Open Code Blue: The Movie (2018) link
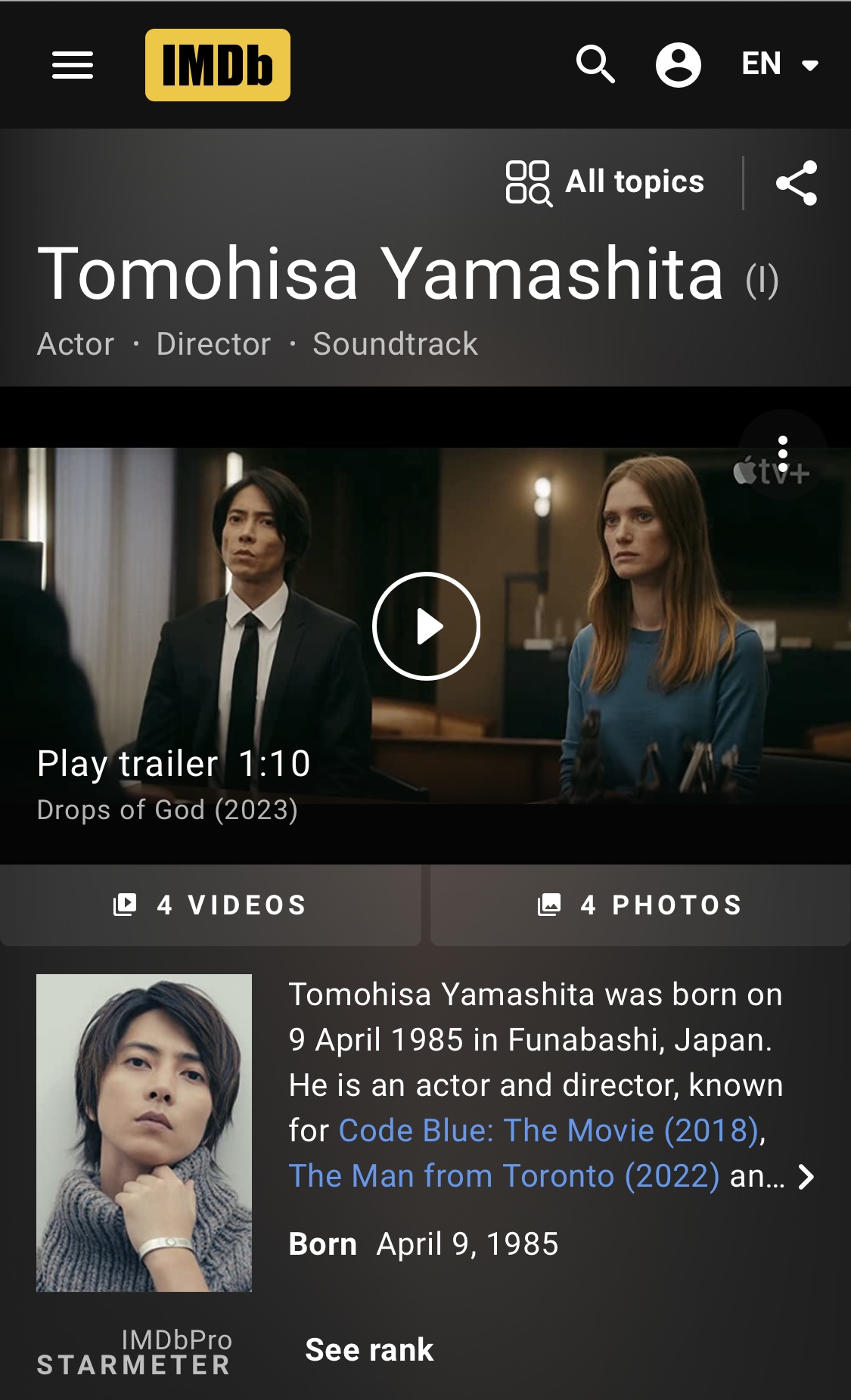Image resolution: width=851 pixels, height=1400 pixels. click(x=549, y=1131)
